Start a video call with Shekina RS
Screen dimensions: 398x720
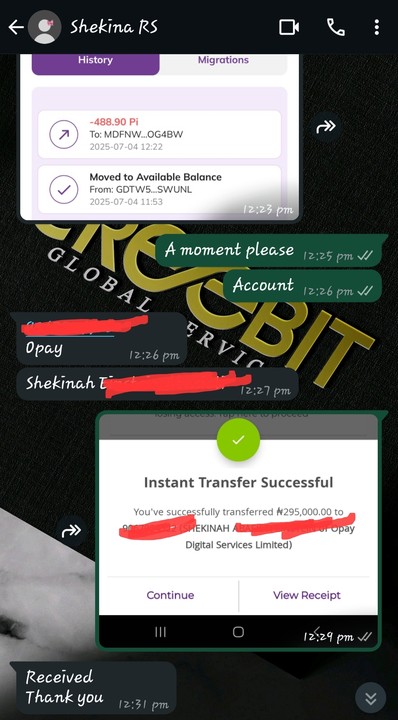point(289,28)
